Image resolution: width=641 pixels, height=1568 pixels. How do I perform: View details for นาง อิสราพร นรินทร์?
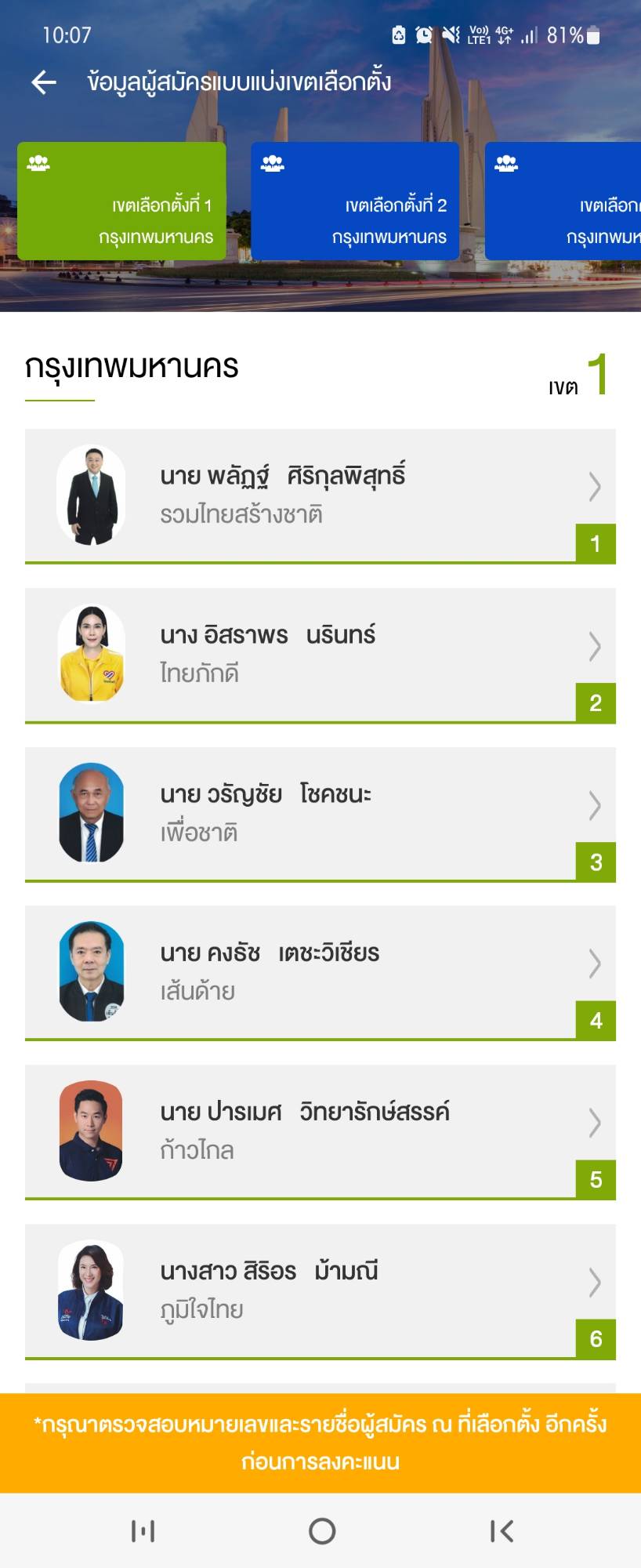point(320,654)
